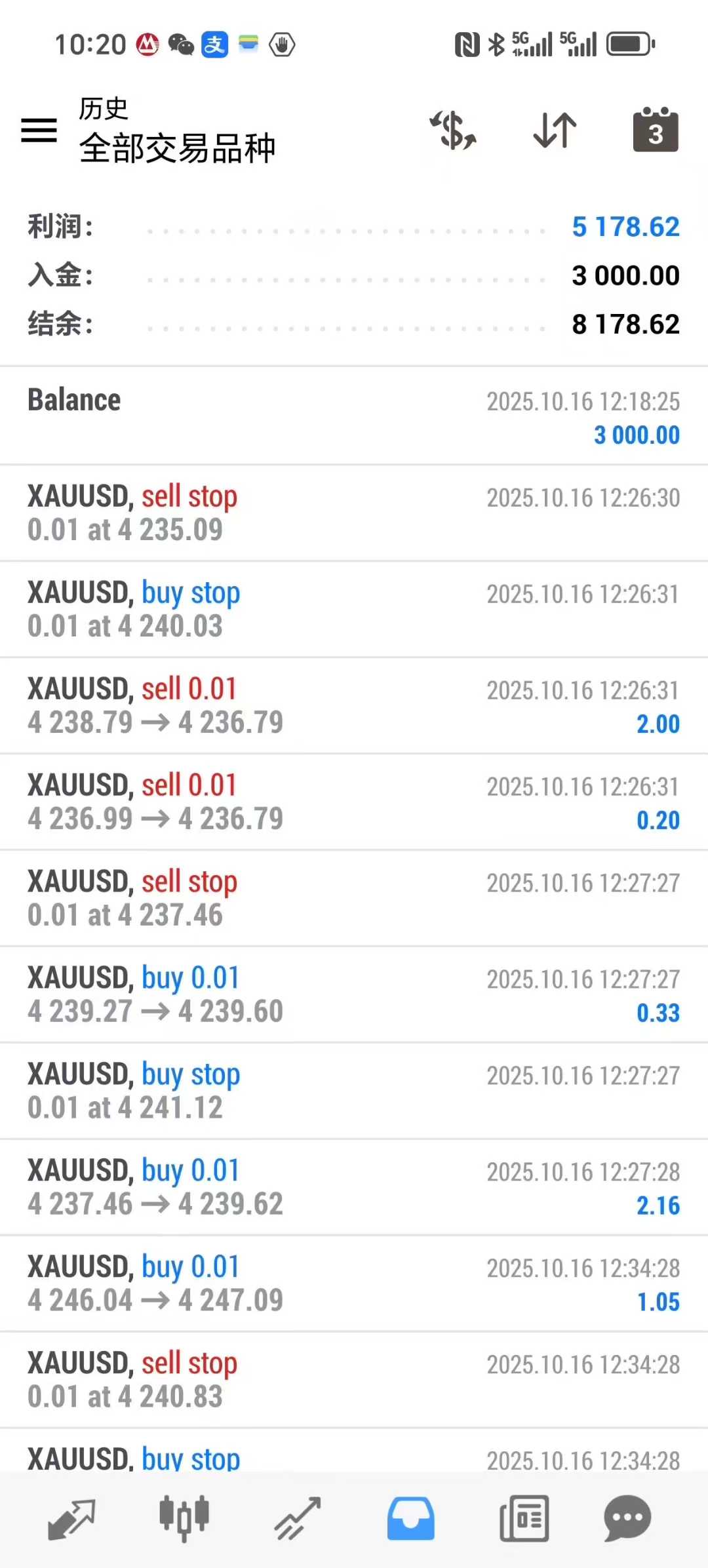The width and height of the screenshot is (708, 1568).
Task: Open buy trade with 0.33 profit
Action: point(354,994)
